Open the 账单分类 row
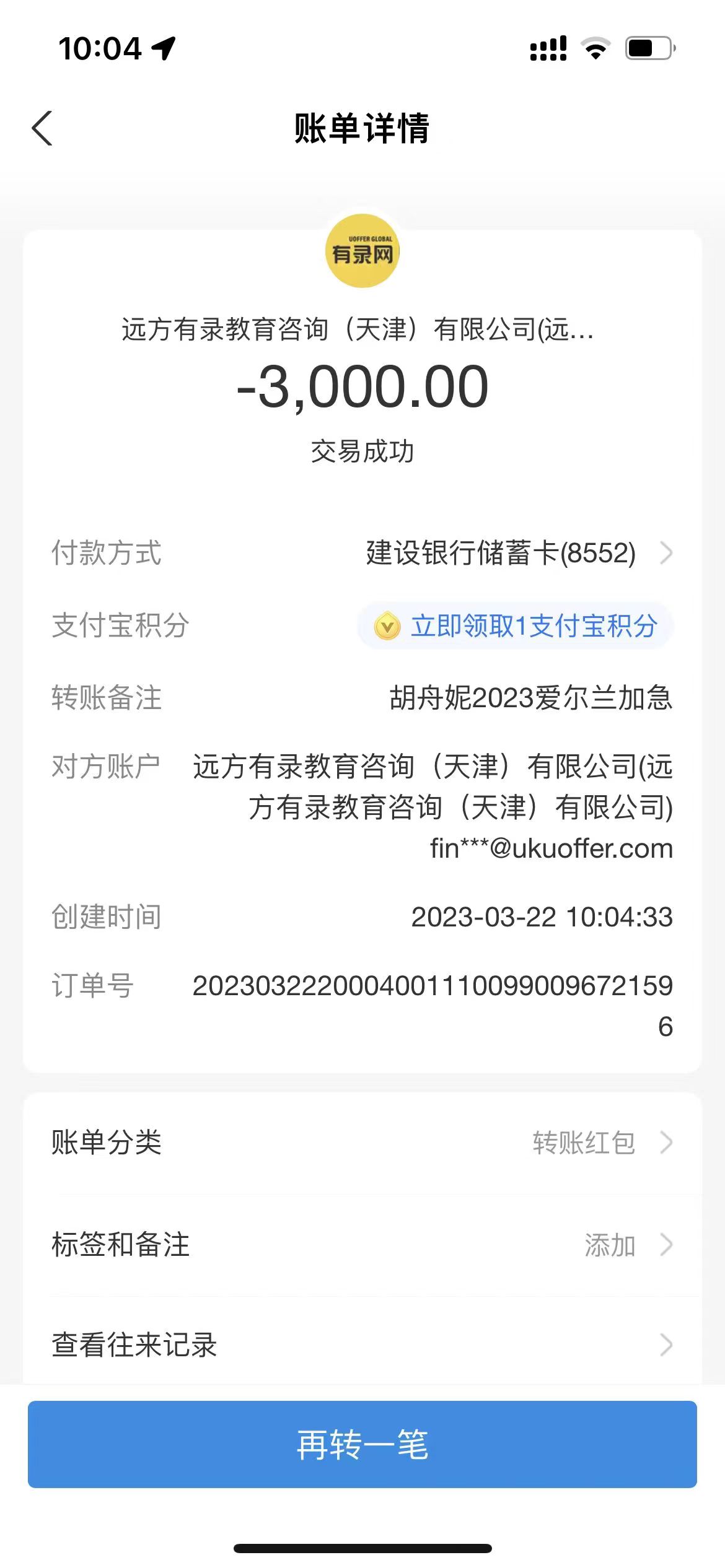725x1568 pixels. coord(362,1143)
